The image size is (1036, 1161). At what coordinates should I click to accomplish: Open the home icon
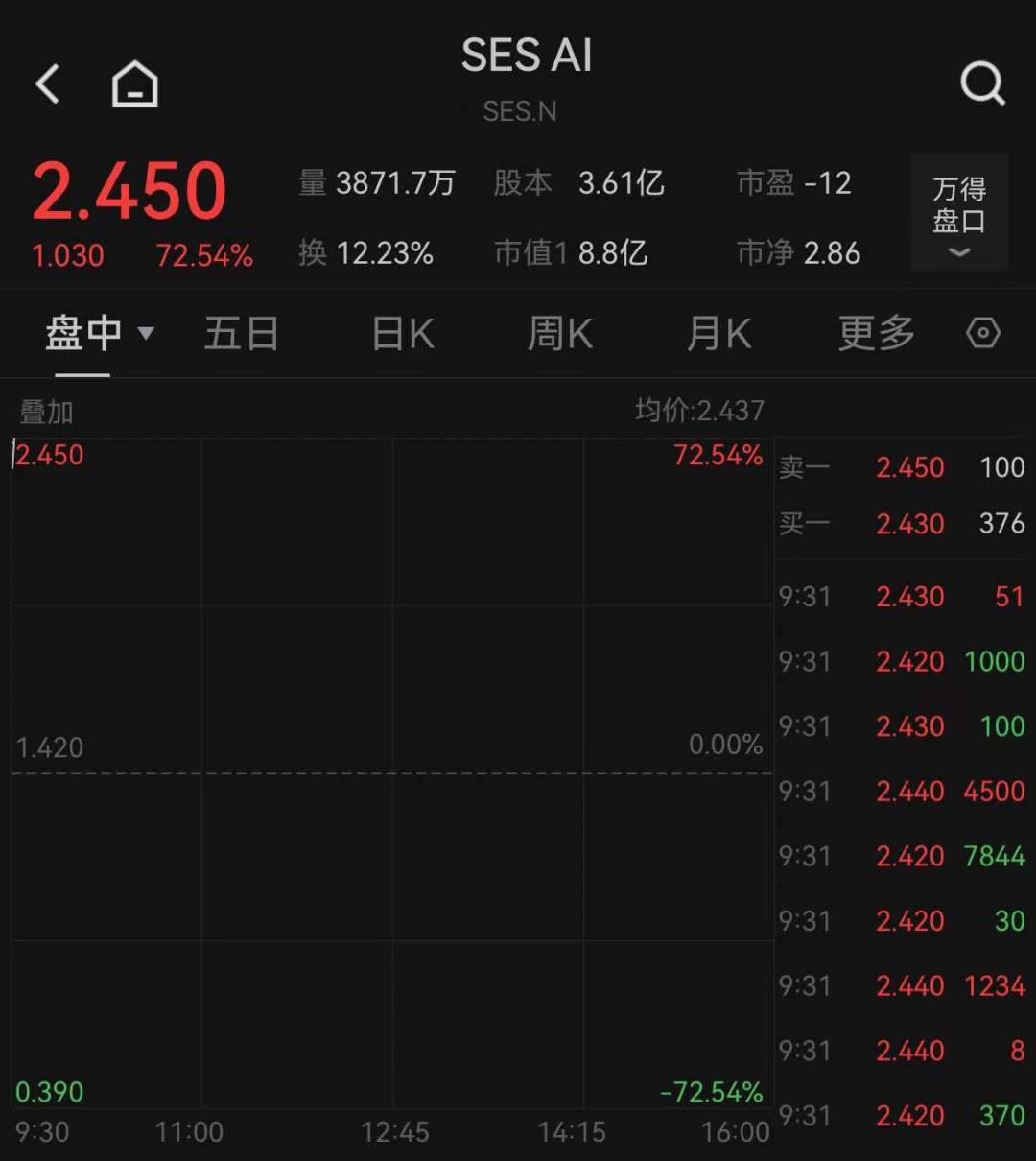pyautogui.click(x=135, y=84)
